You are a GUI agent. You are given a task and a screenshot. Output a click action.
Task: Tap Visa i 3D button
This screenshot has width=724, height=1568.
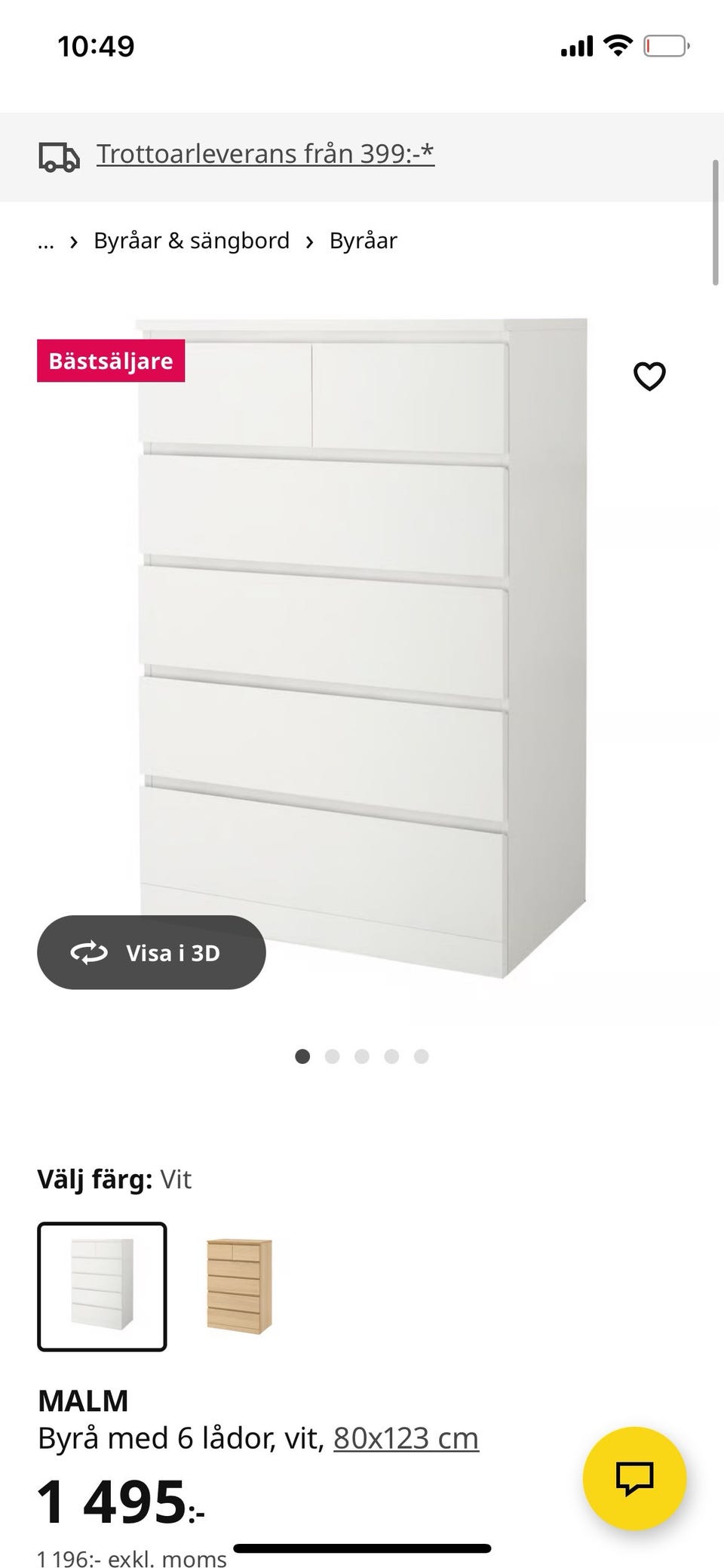151,952
